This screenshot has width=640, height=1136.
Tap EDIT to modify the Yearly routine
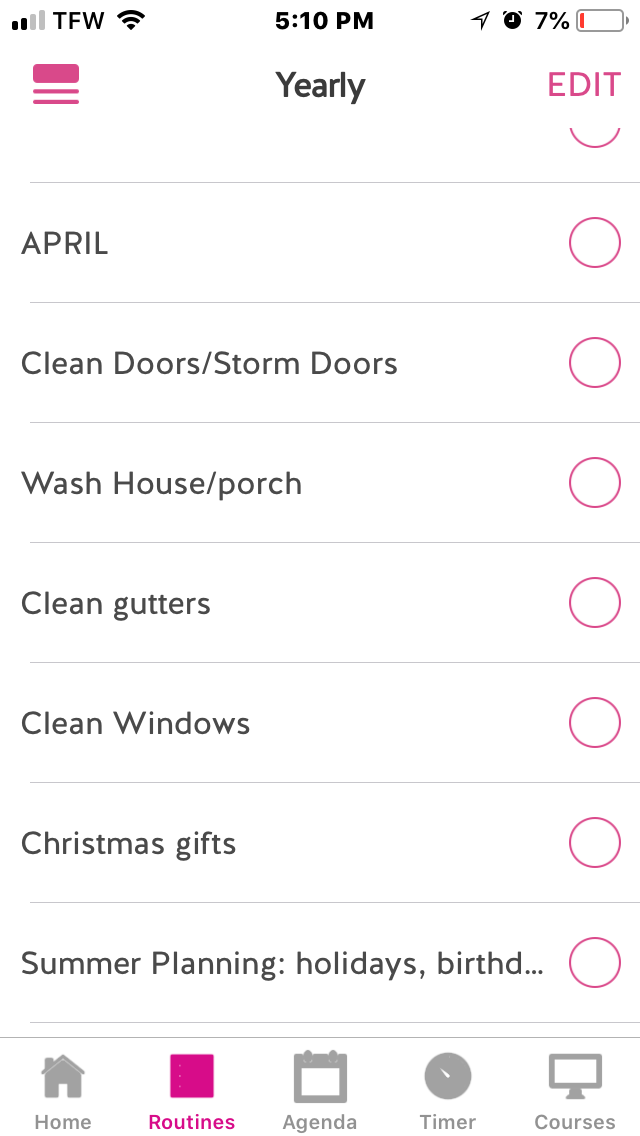point(584,85)
